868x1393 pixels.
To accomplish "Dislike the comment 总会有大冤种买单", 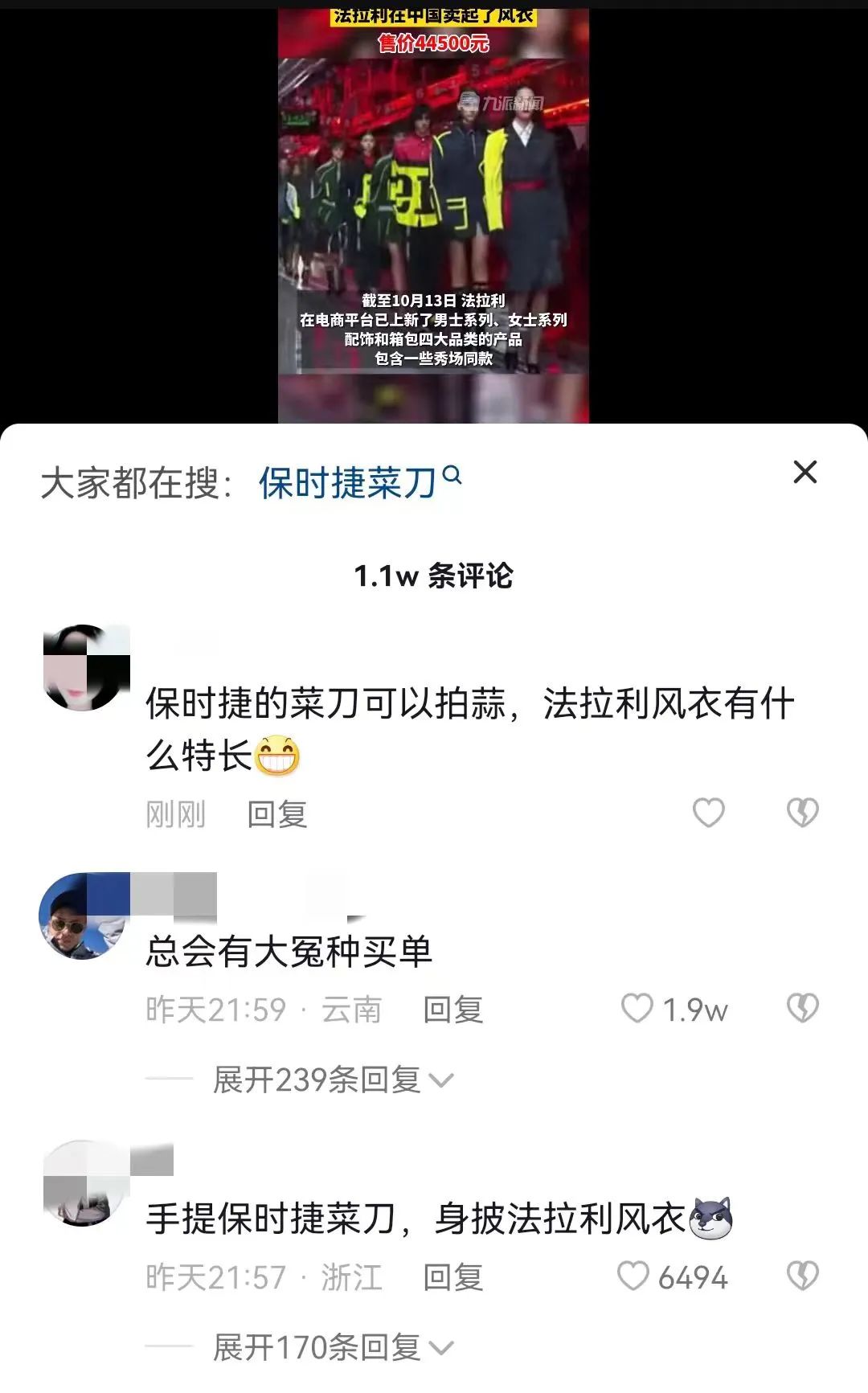I will [802, 1008].
